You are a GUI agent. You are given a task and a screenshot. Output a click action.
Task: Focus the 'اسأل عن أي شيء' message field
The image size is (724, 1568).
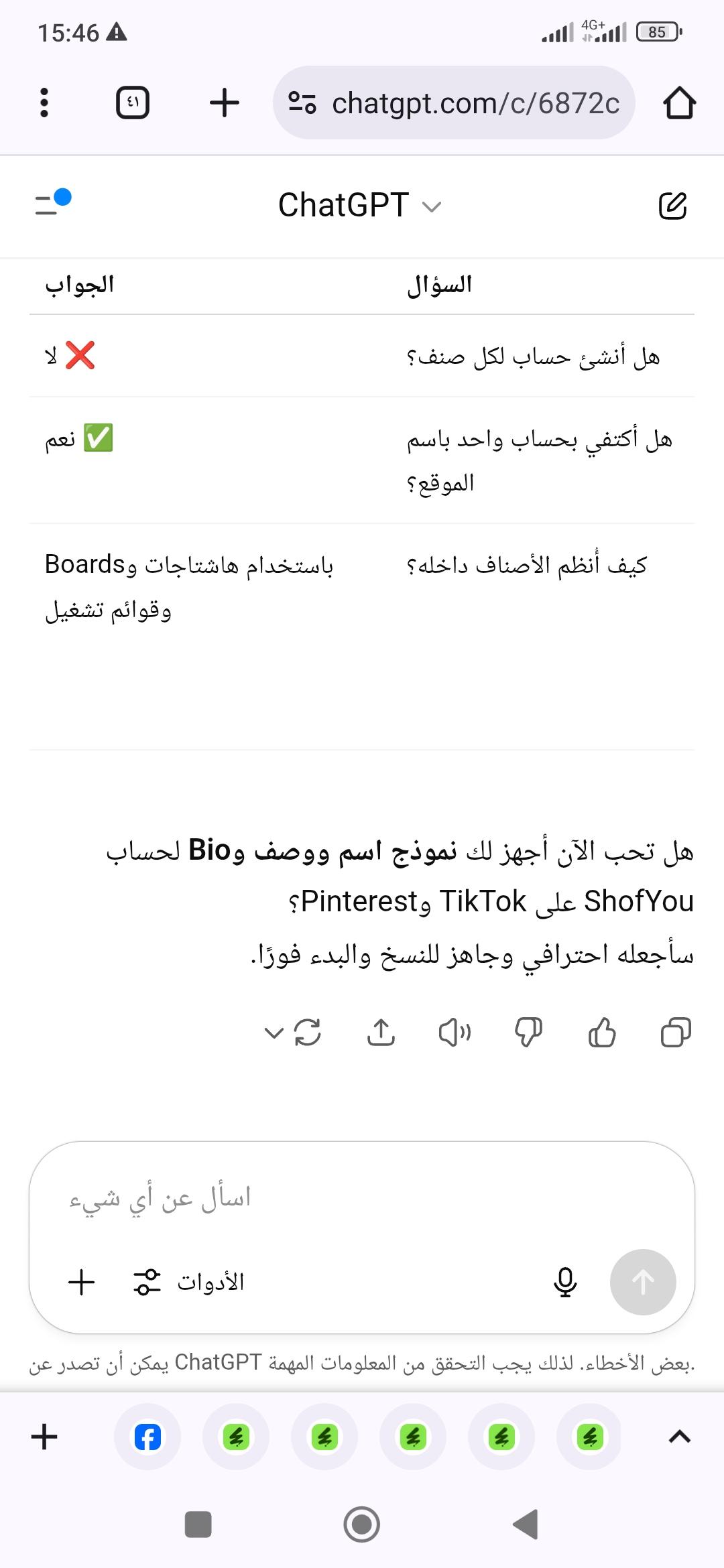point(362,1198)
